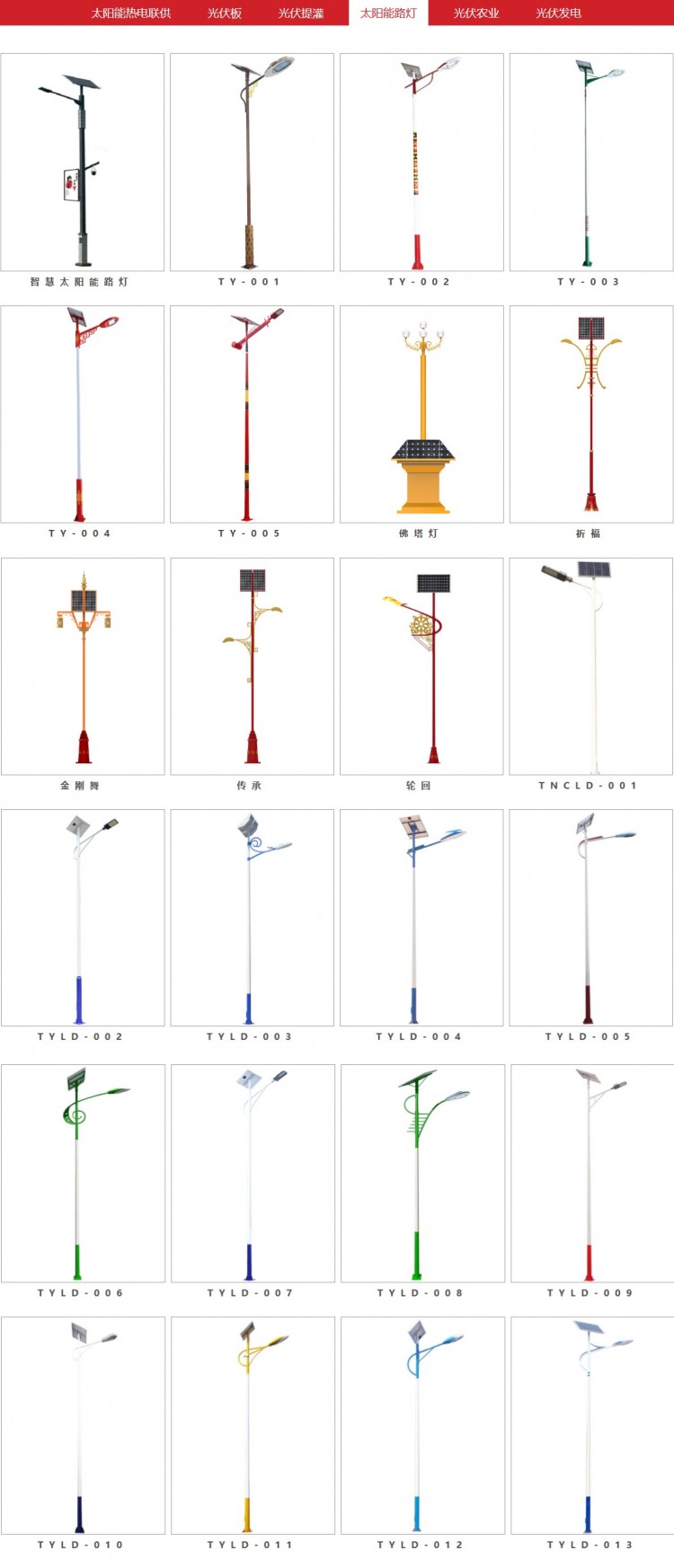The width and height of the screenshot is (674, 1568).
Task: Tap product TYLD-009
Action: click(591, 1173)
